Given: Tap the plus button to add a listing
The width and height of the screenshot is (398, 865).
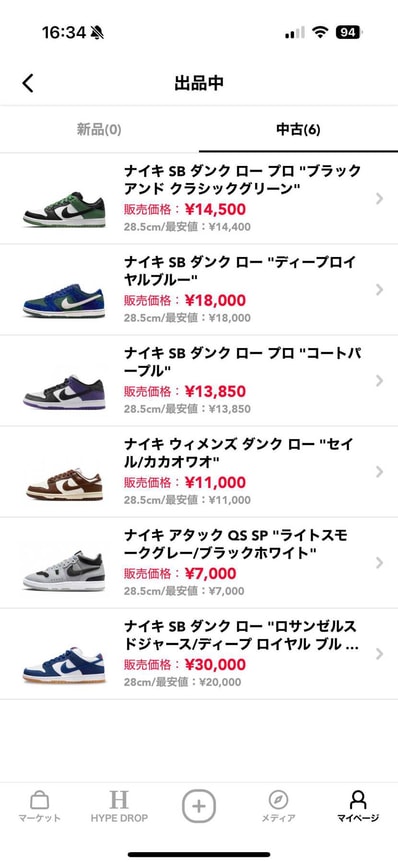Looking at the screenshot, I should point(199,806).
